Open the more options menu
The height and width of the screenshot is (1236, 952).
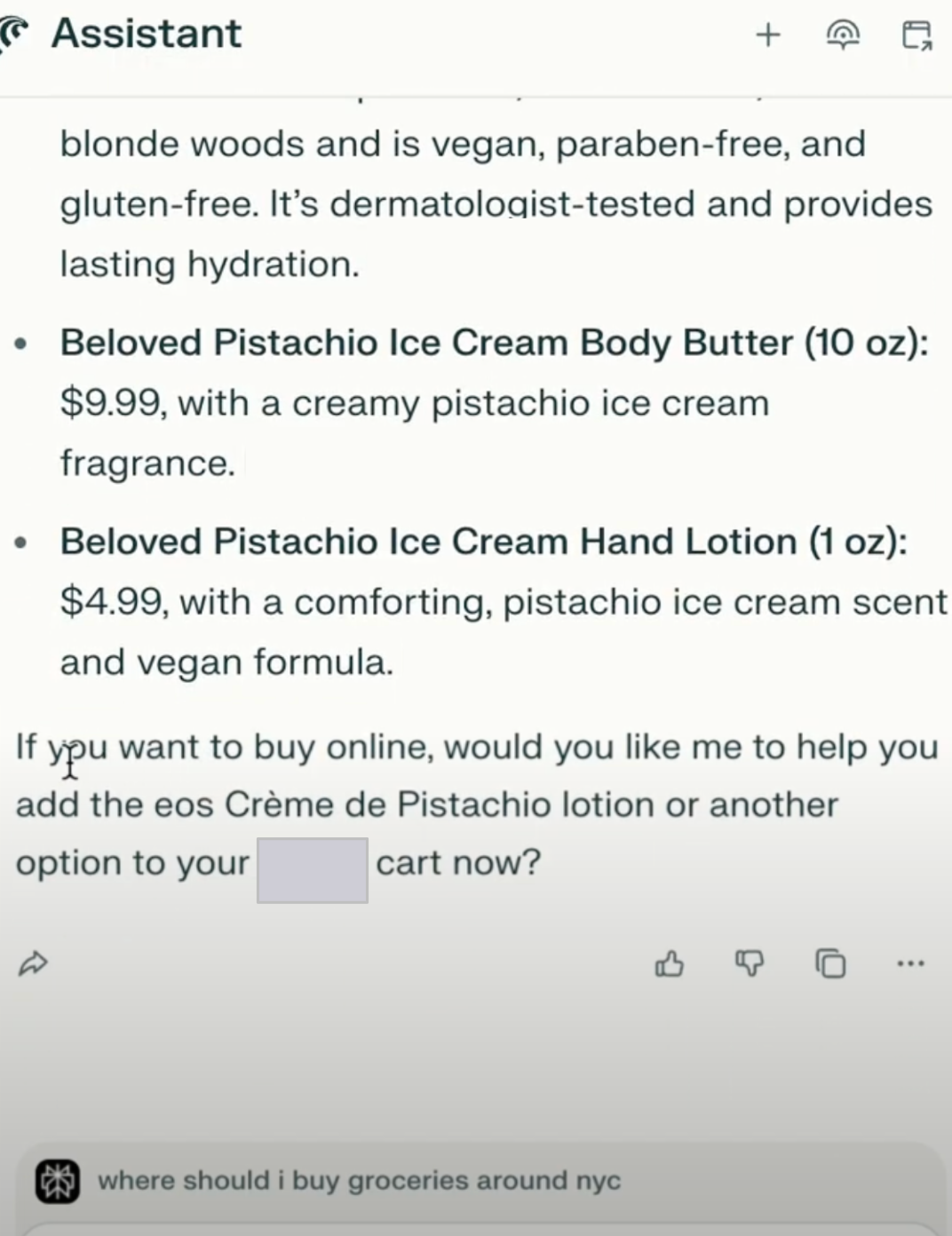click(x=910, y=963)
